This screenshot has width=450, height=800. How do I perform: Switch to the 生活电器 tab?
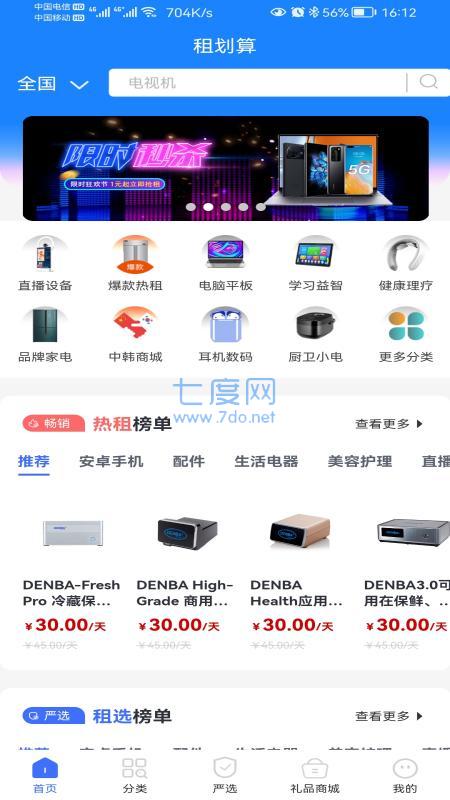[x=266, y=461]
